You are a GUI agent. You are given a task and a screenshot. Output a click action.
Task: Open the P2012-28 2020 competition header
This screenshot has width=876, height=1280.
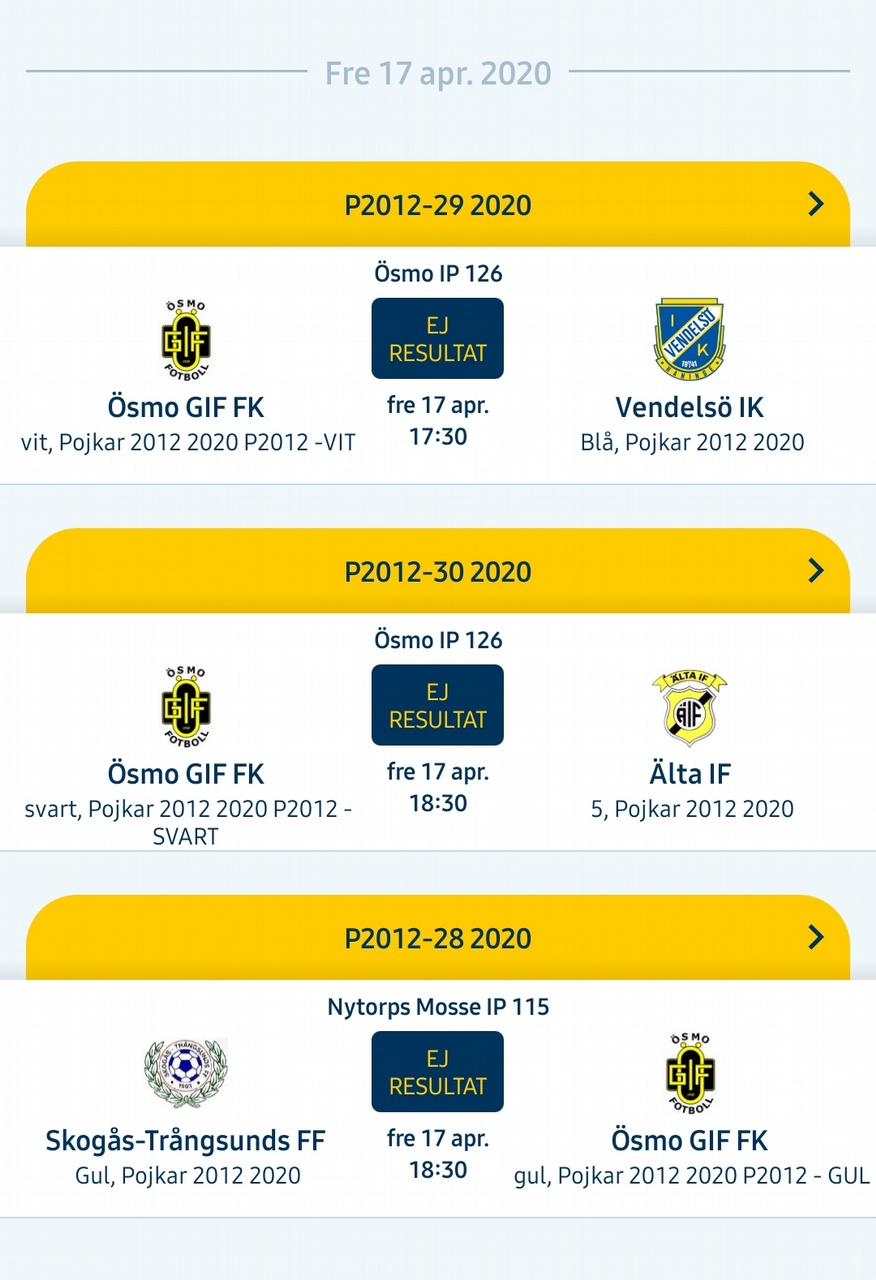(x=437, y=938)
